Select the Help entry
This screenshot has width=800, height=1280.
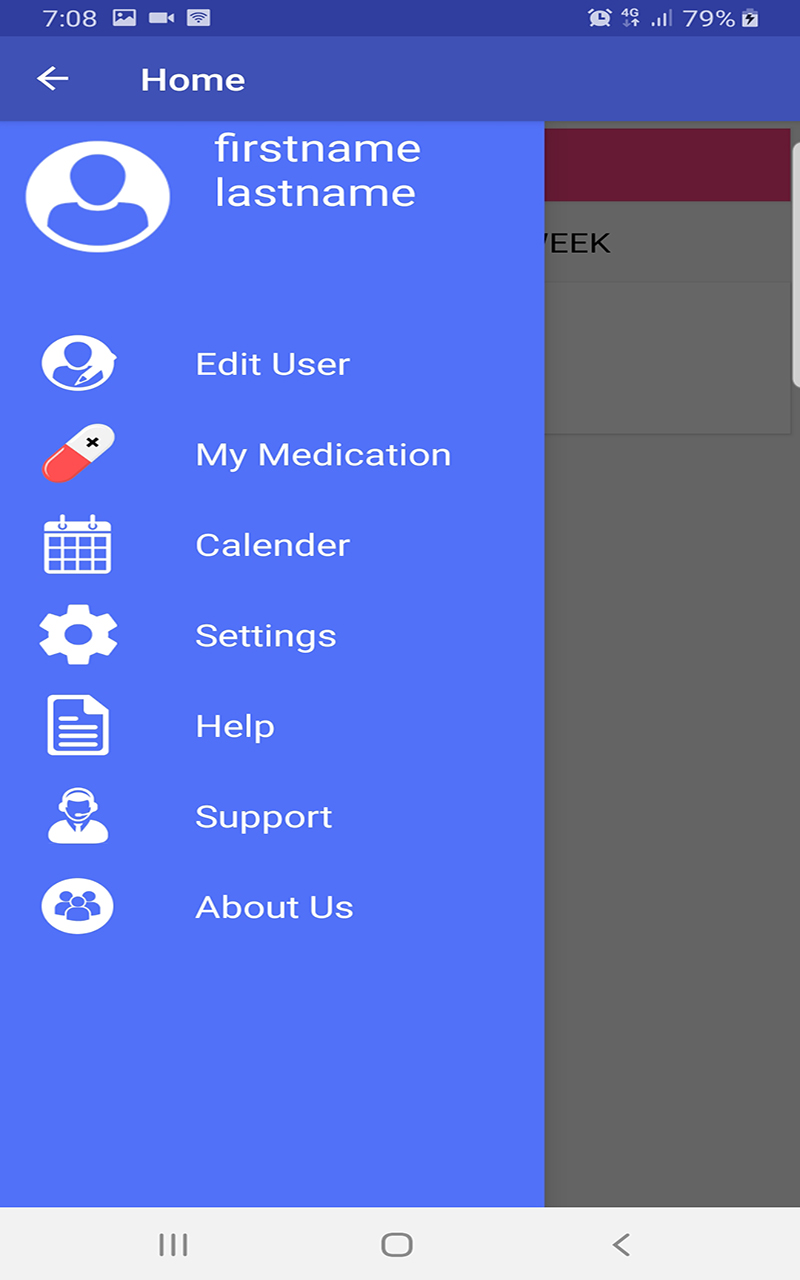[x=272, y=726]
